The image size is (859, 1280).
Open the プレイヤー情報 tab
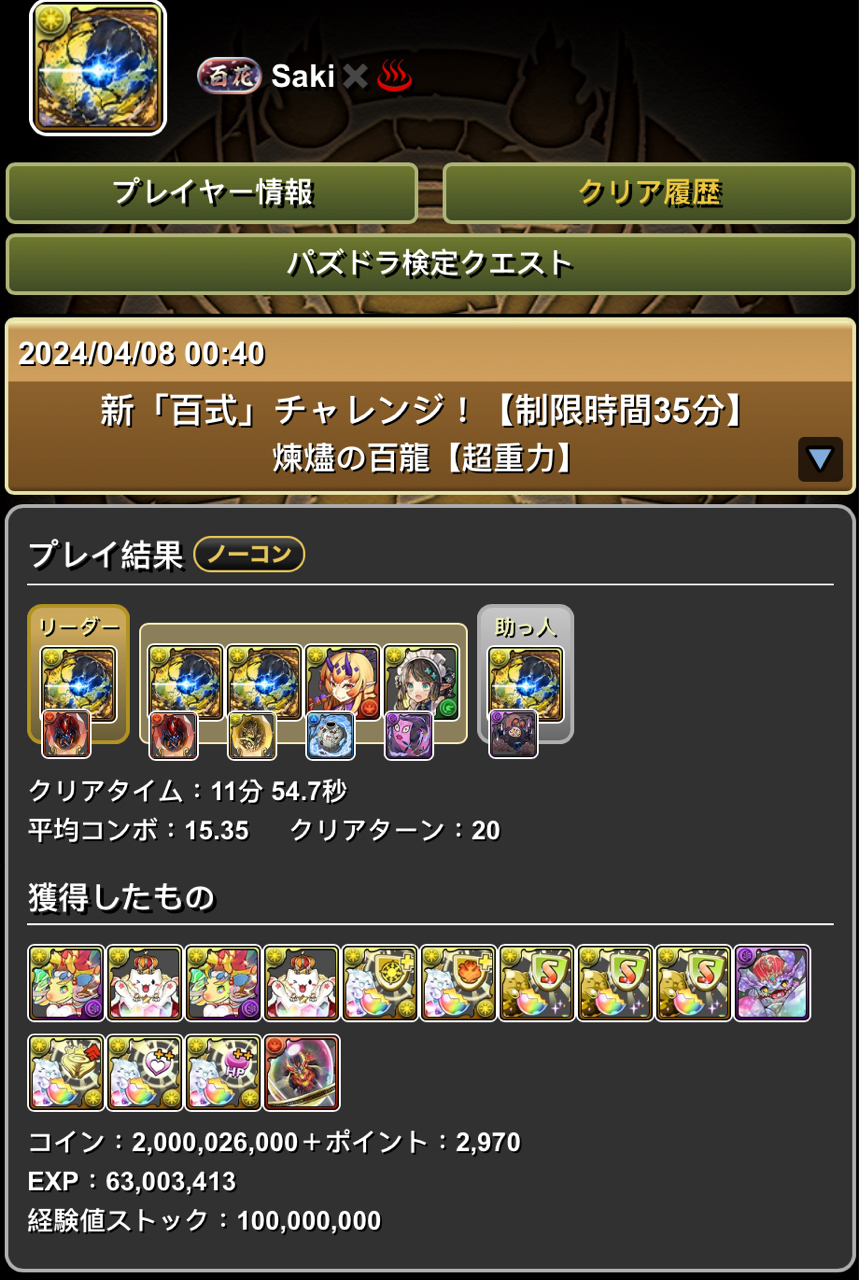(212, 193)
